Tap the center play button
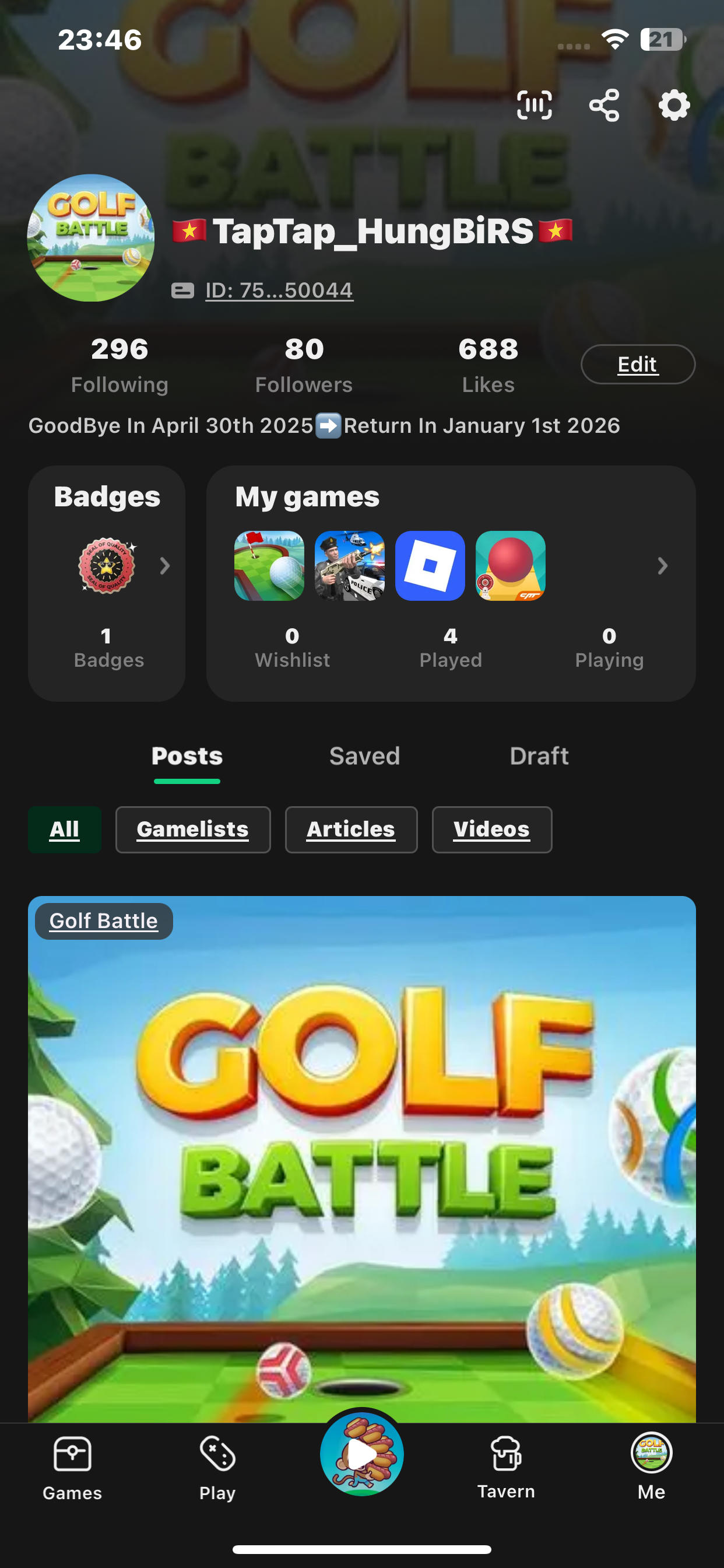Screen dimensions: 724x1568 [362, 1454]
